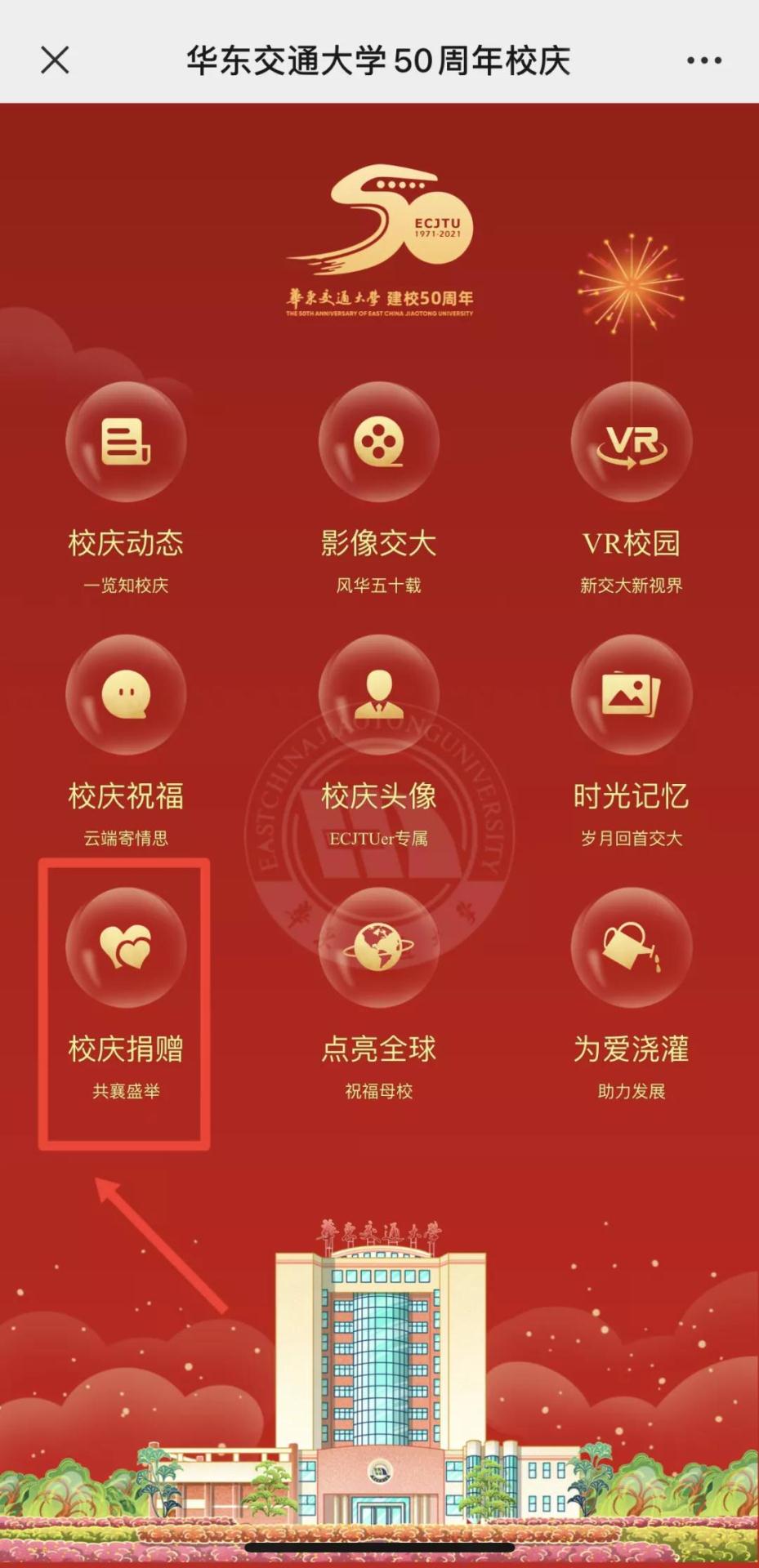This screenshot has height=1568, width=759.
Task: Open 校庆捐赠 donation page
Action: [126, 948]
